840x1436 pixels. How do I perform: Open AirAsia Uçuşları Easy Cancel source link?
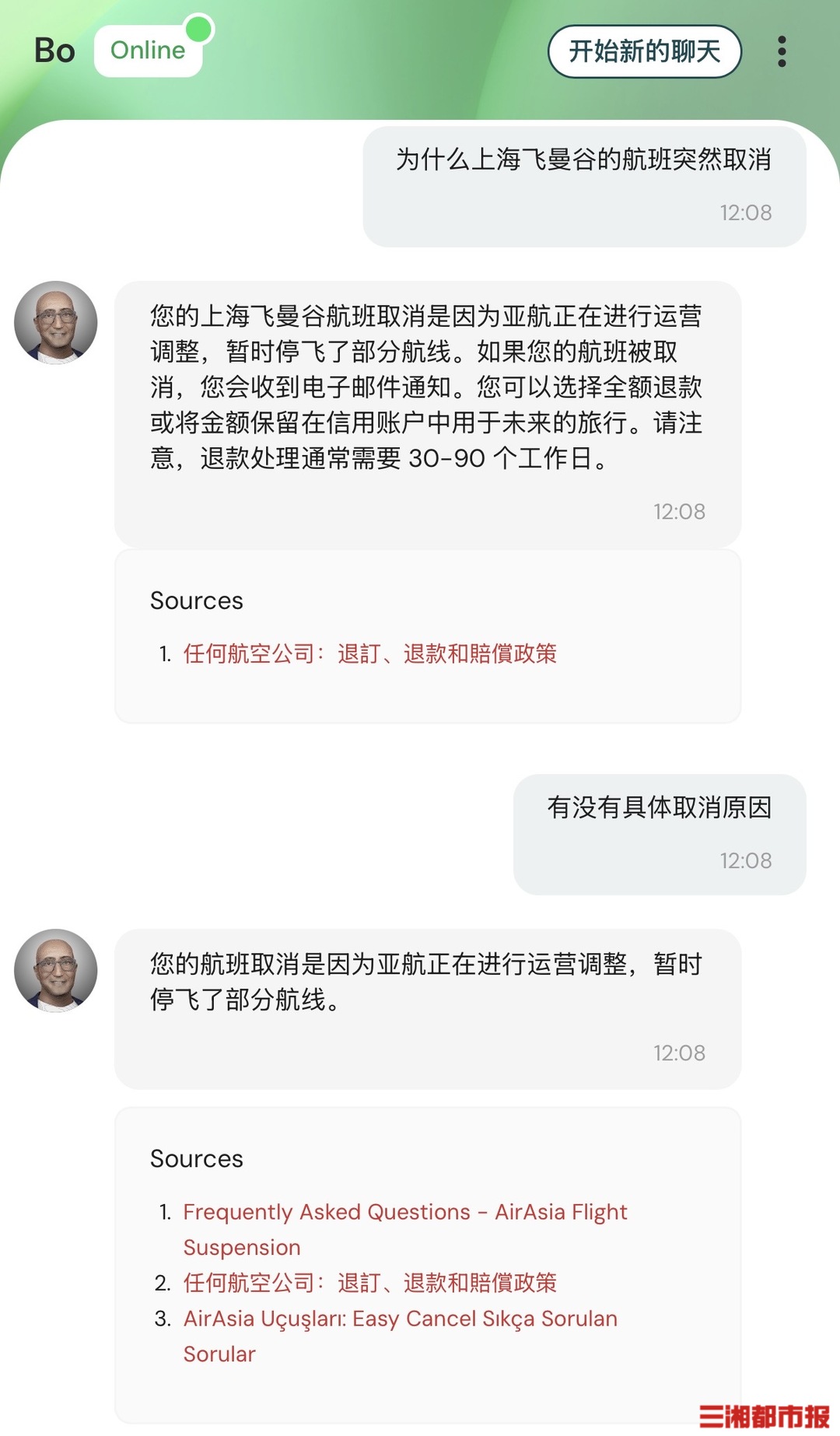tap(400, 1319)
